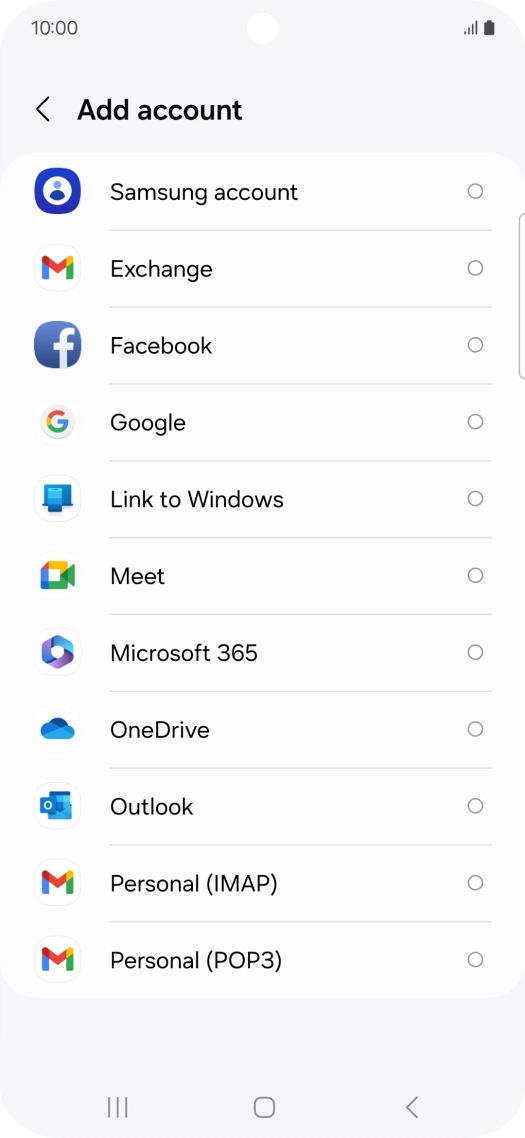Screen dimensions: 525x1138
Task: Open Link to Windows account setup
Action: (262, 499)
